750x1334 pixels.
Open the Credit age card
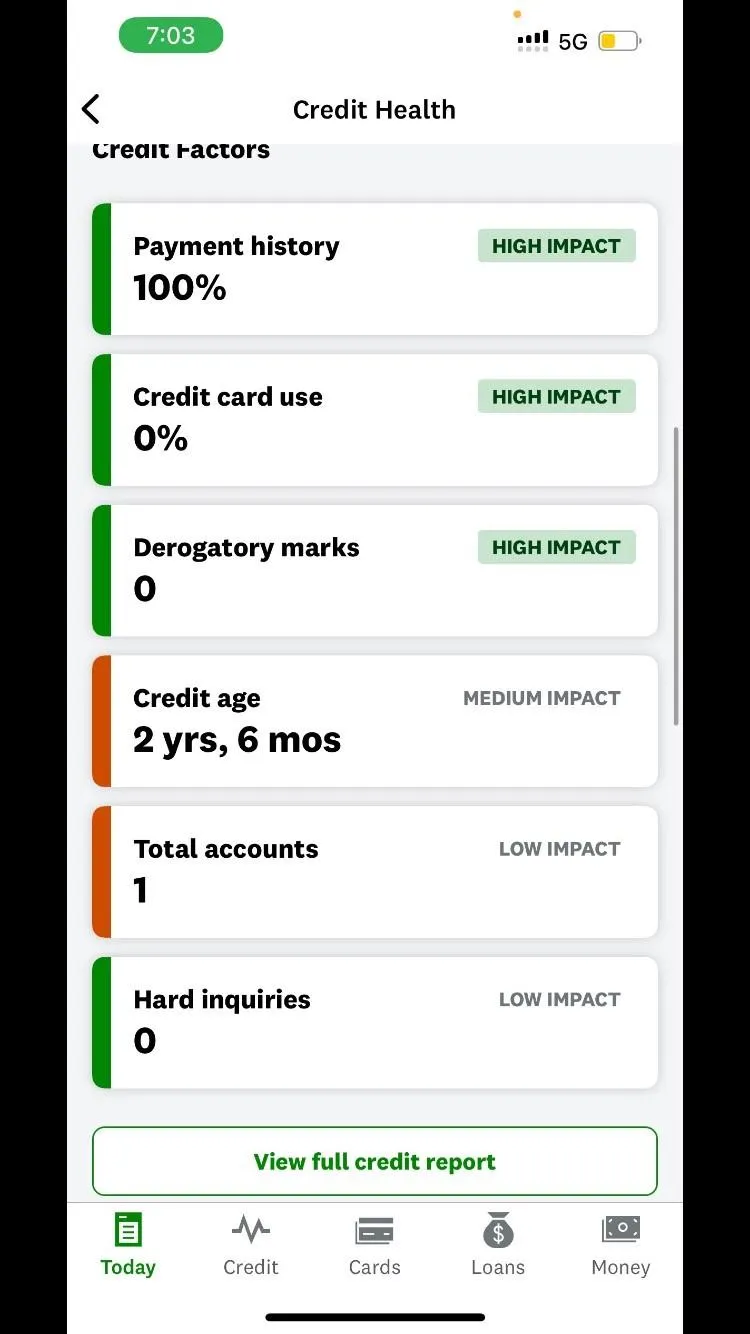[x=375, y=721]
